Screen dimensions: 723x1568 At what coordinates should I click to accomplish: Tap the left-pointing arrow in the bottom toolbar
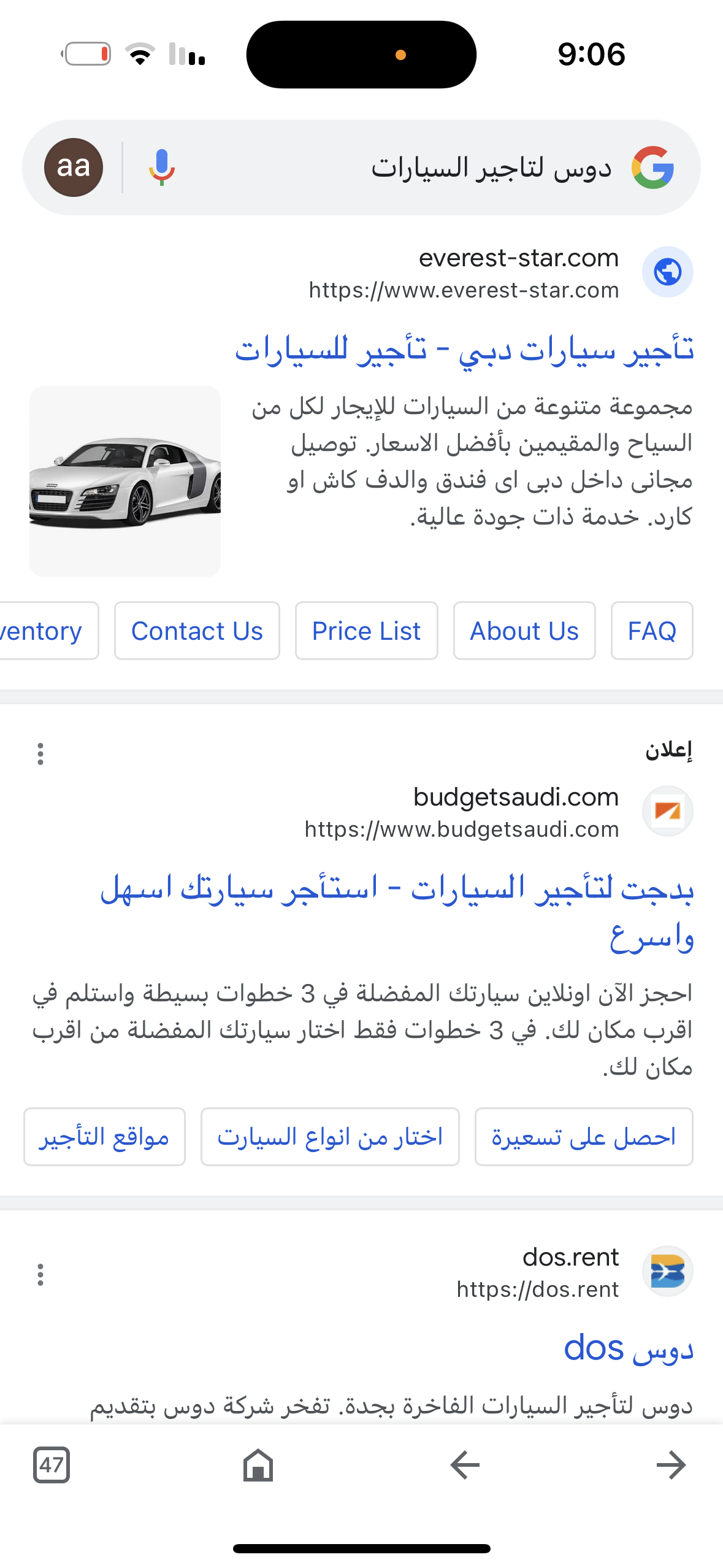pos(465,1465)
